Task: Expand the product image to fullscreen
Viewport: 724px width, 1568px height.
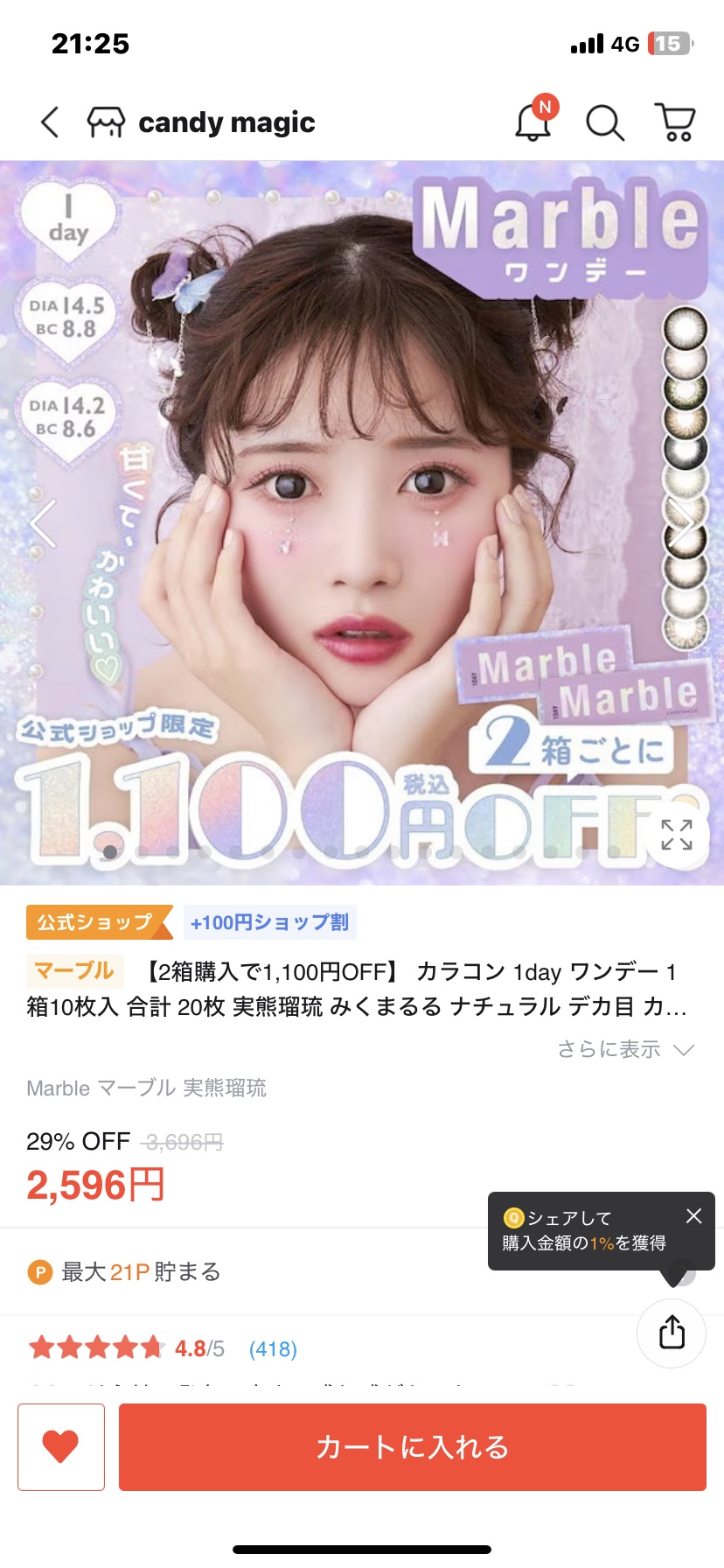Action: [x=677, y=835]
